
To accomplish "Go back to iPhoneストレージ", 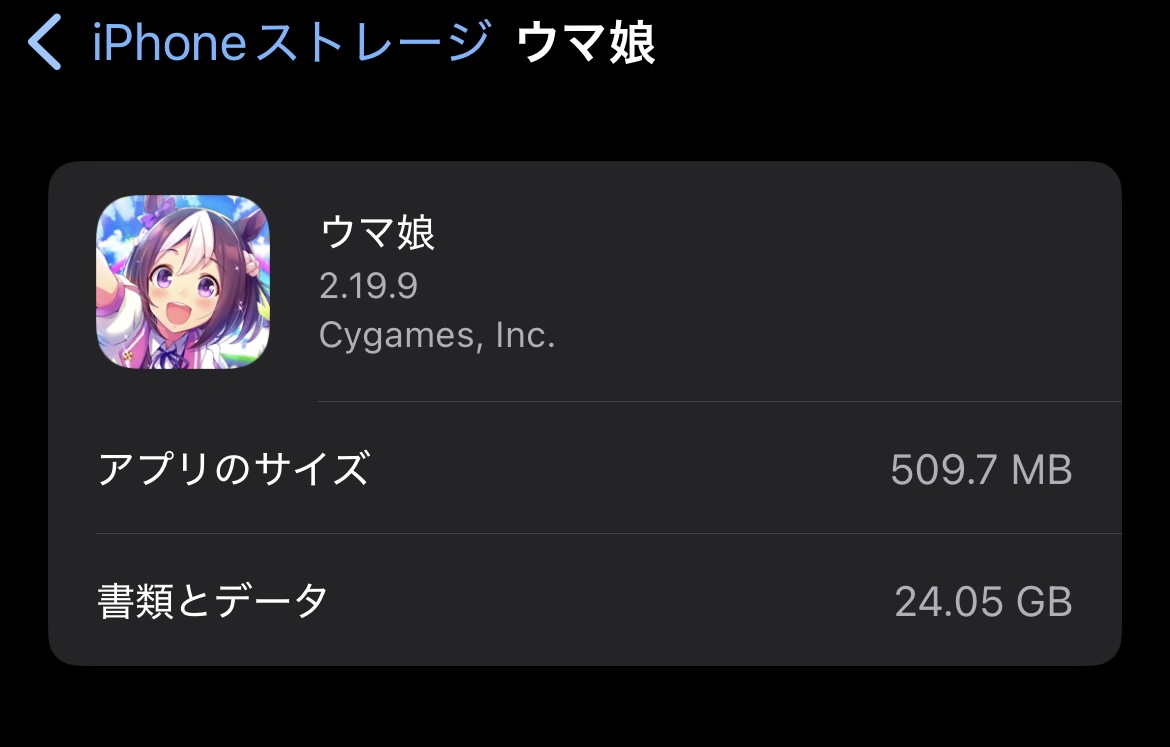I will (260, 44).
